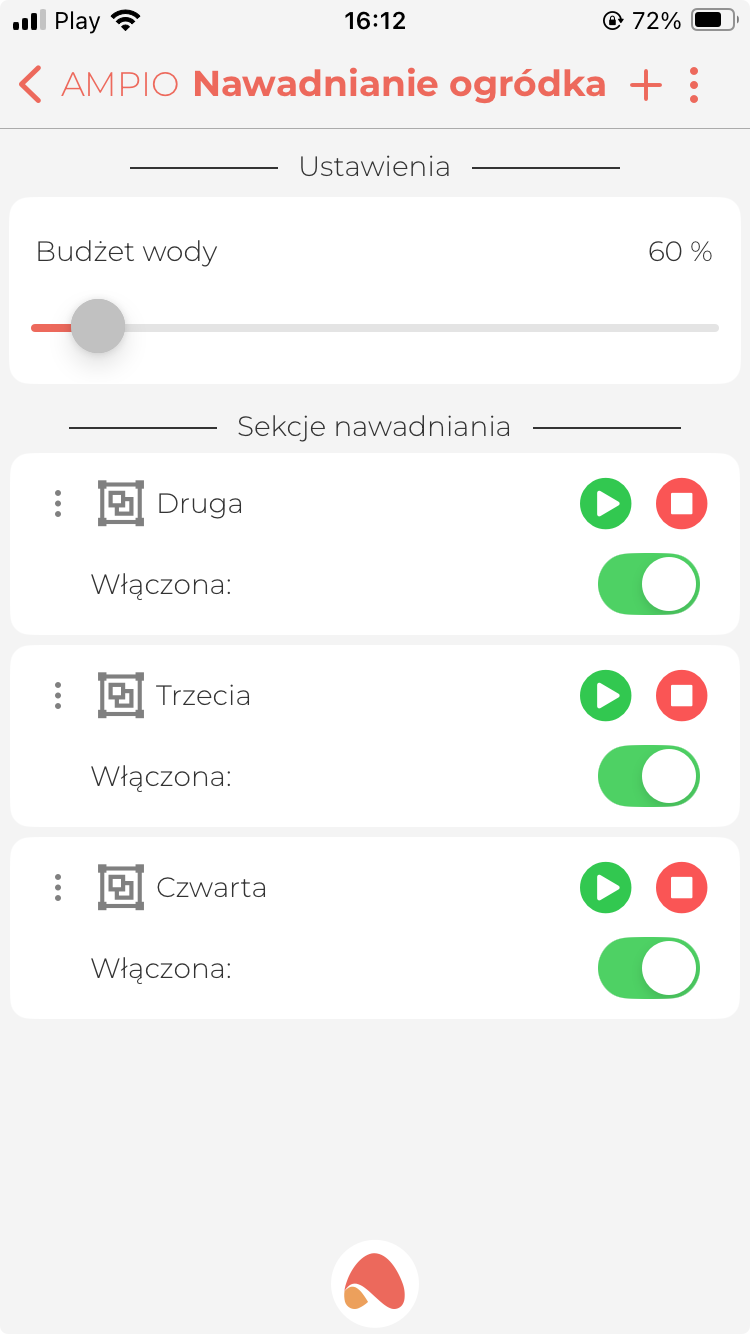
Task: Start watering the Czwarta section
Action: point(606,888)
